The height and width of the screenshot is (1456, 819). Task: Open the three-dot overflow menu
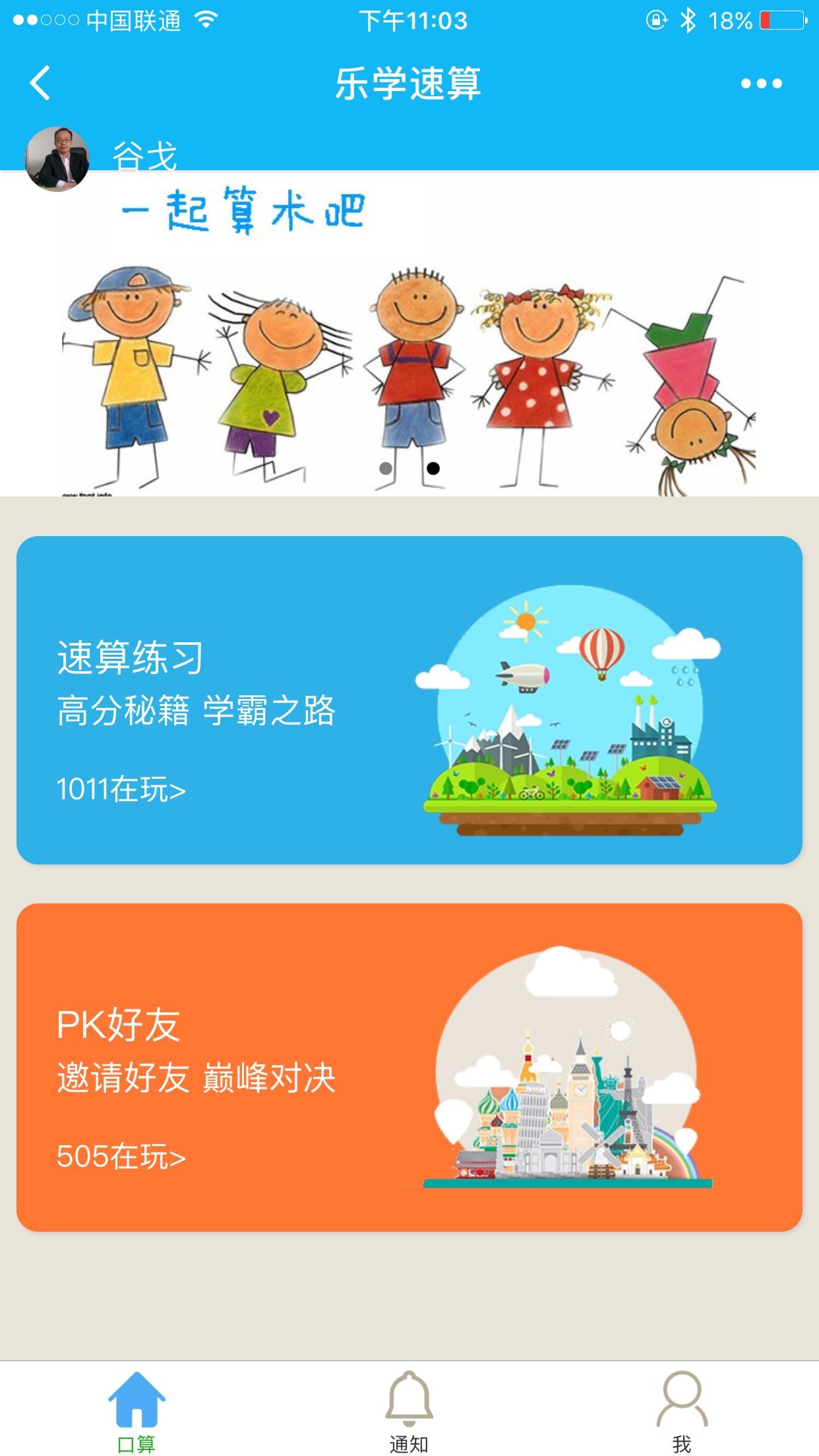pos(761,84)
